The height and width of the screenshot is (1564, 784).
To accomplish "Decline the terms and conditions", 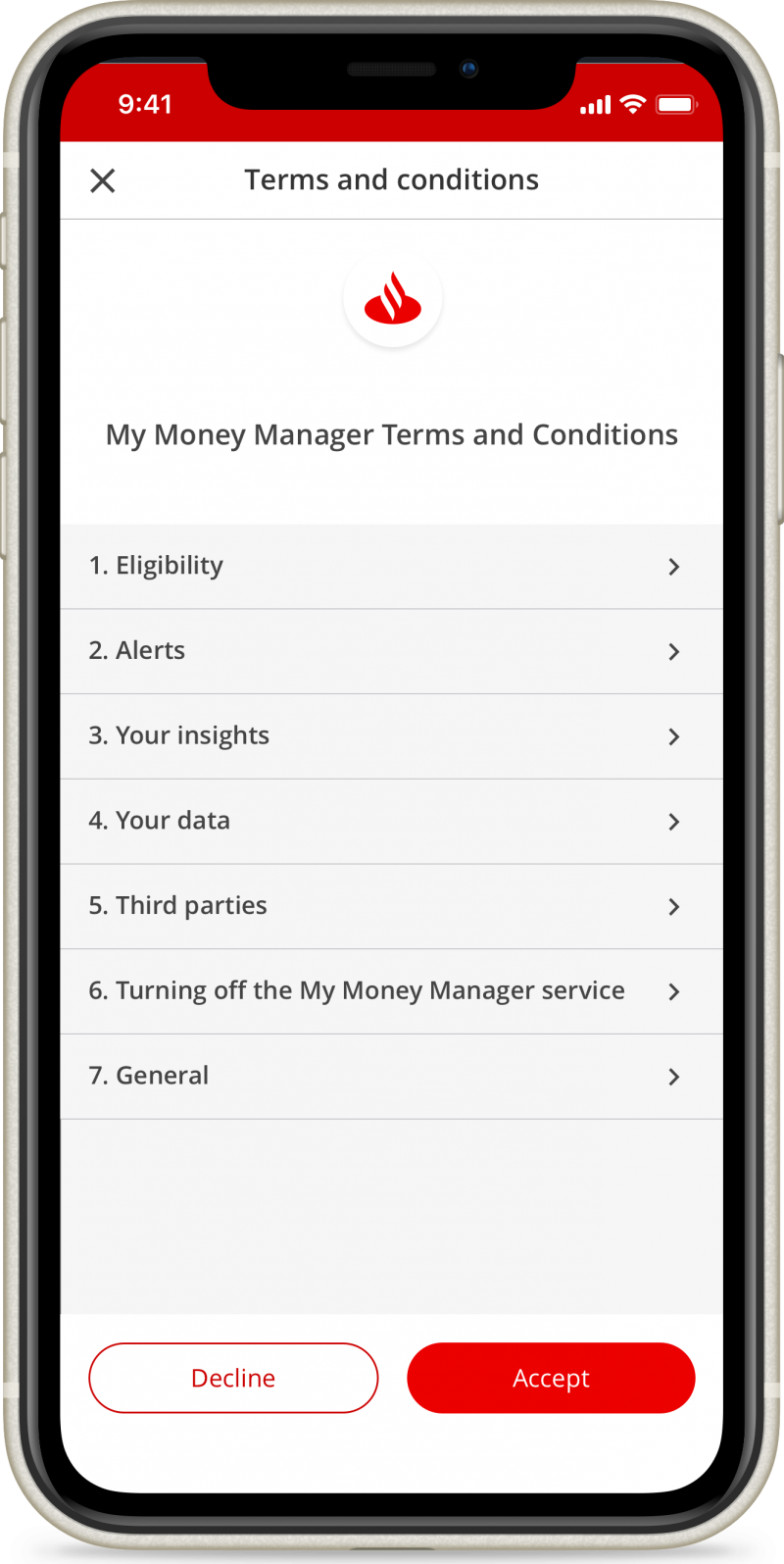I will point(233,1378).
